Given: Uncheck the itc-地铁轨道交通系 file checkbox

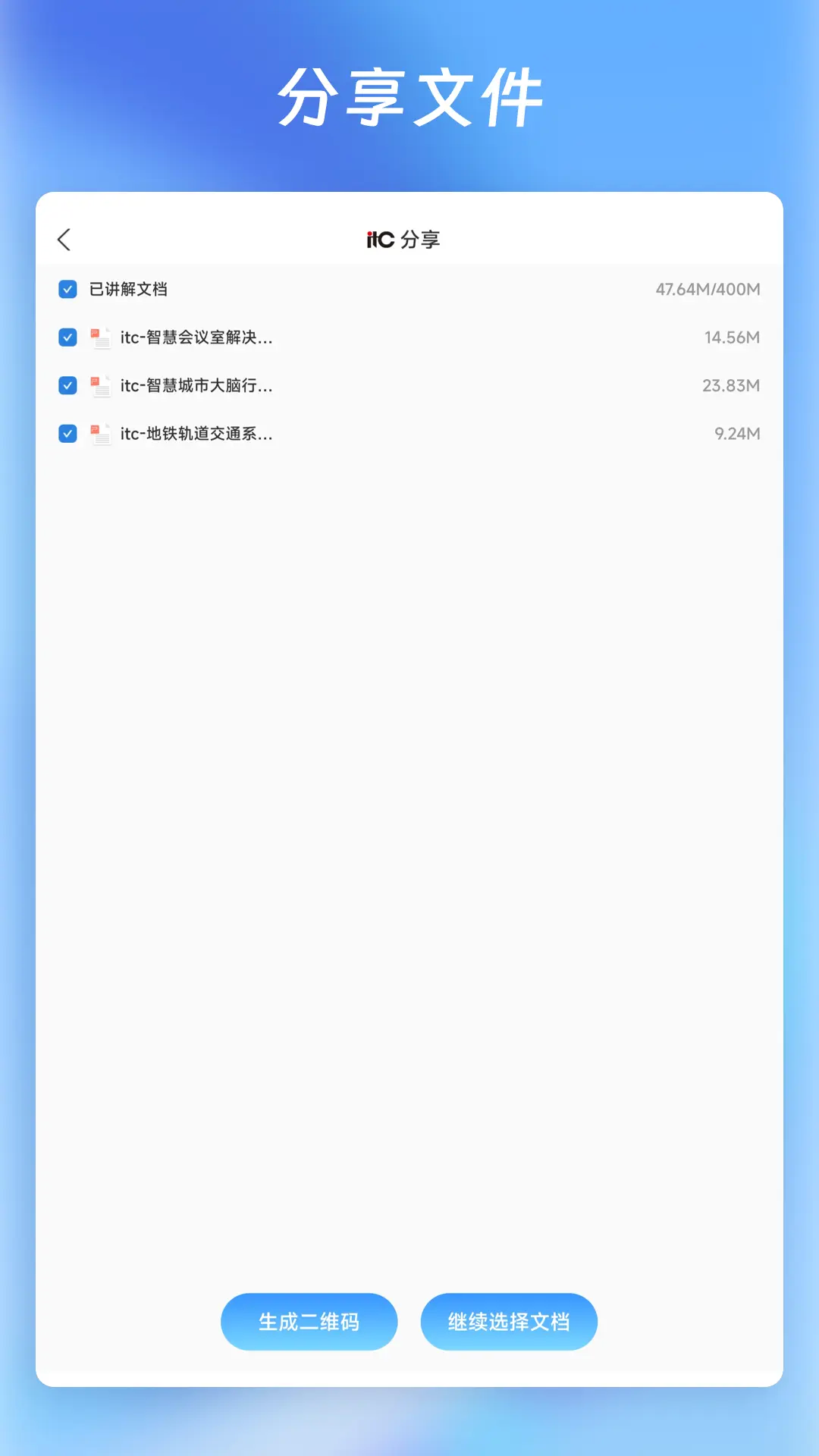Looking at the screenshot, I should (67, 434).
